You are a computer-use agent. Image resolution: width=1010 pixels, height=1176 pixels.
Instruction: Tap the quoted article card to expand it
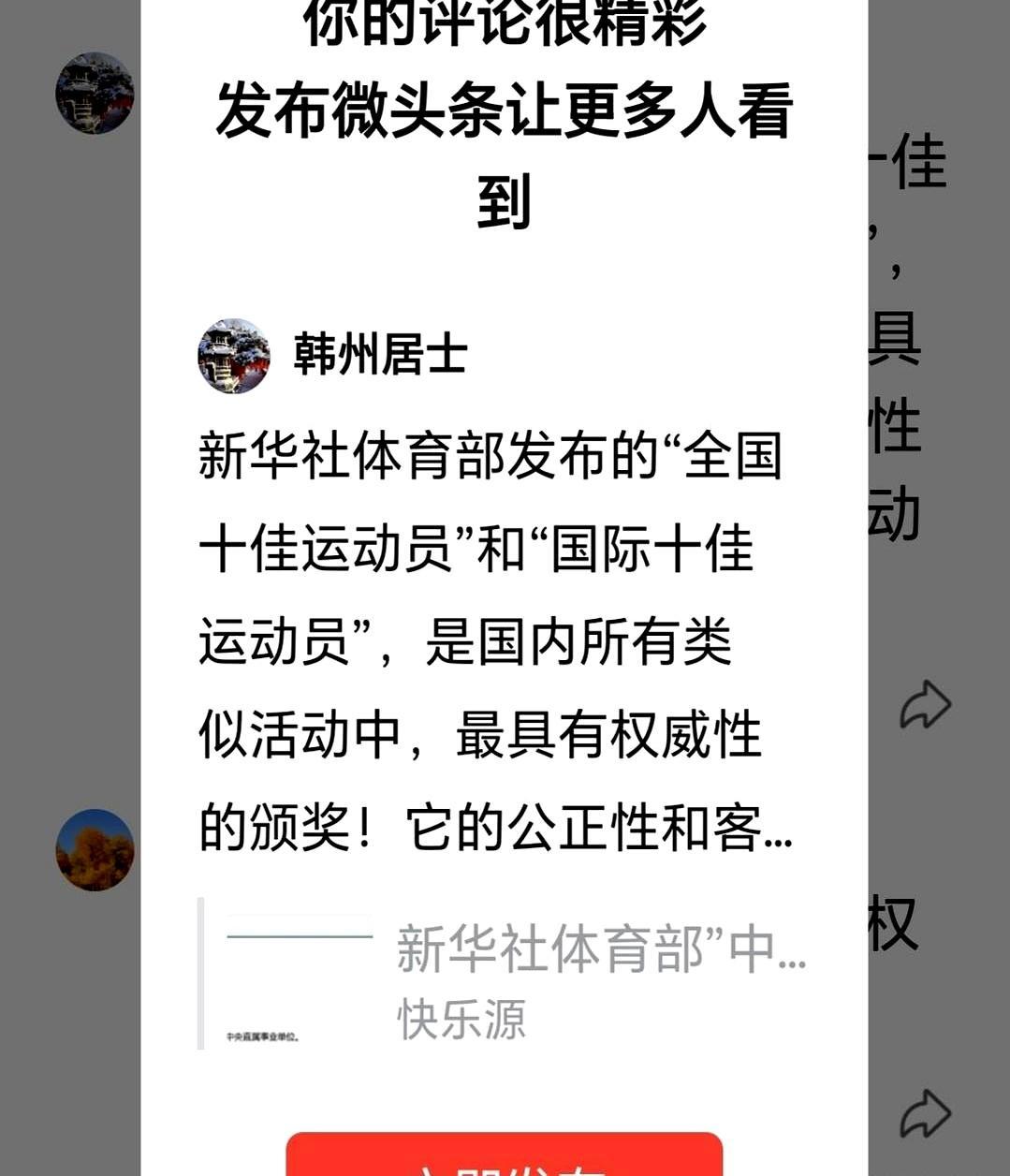505,974
